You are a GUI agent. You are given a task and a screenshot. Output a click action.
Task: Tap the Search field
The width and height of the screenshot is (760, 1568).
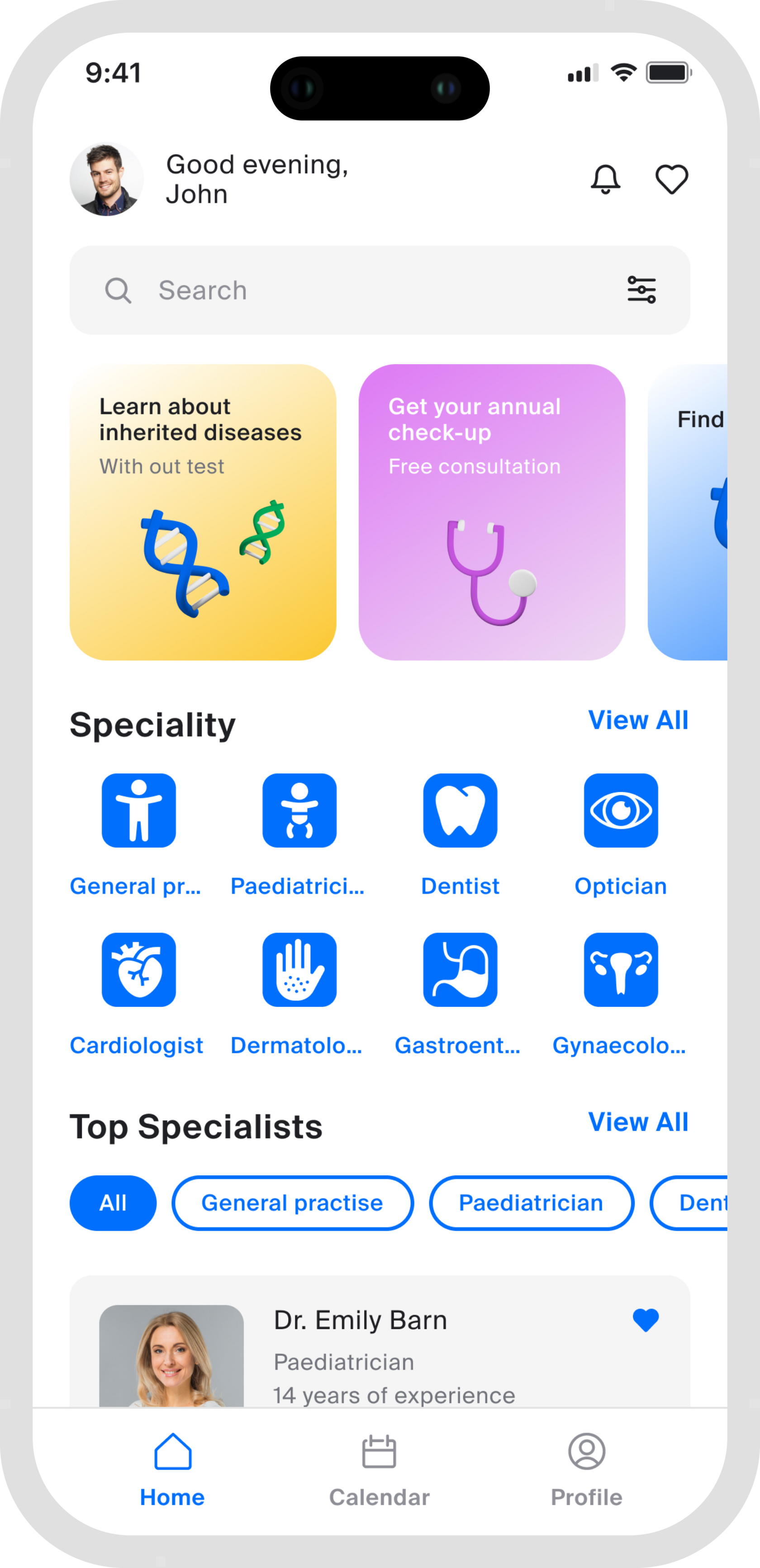(x=366, y=290)
